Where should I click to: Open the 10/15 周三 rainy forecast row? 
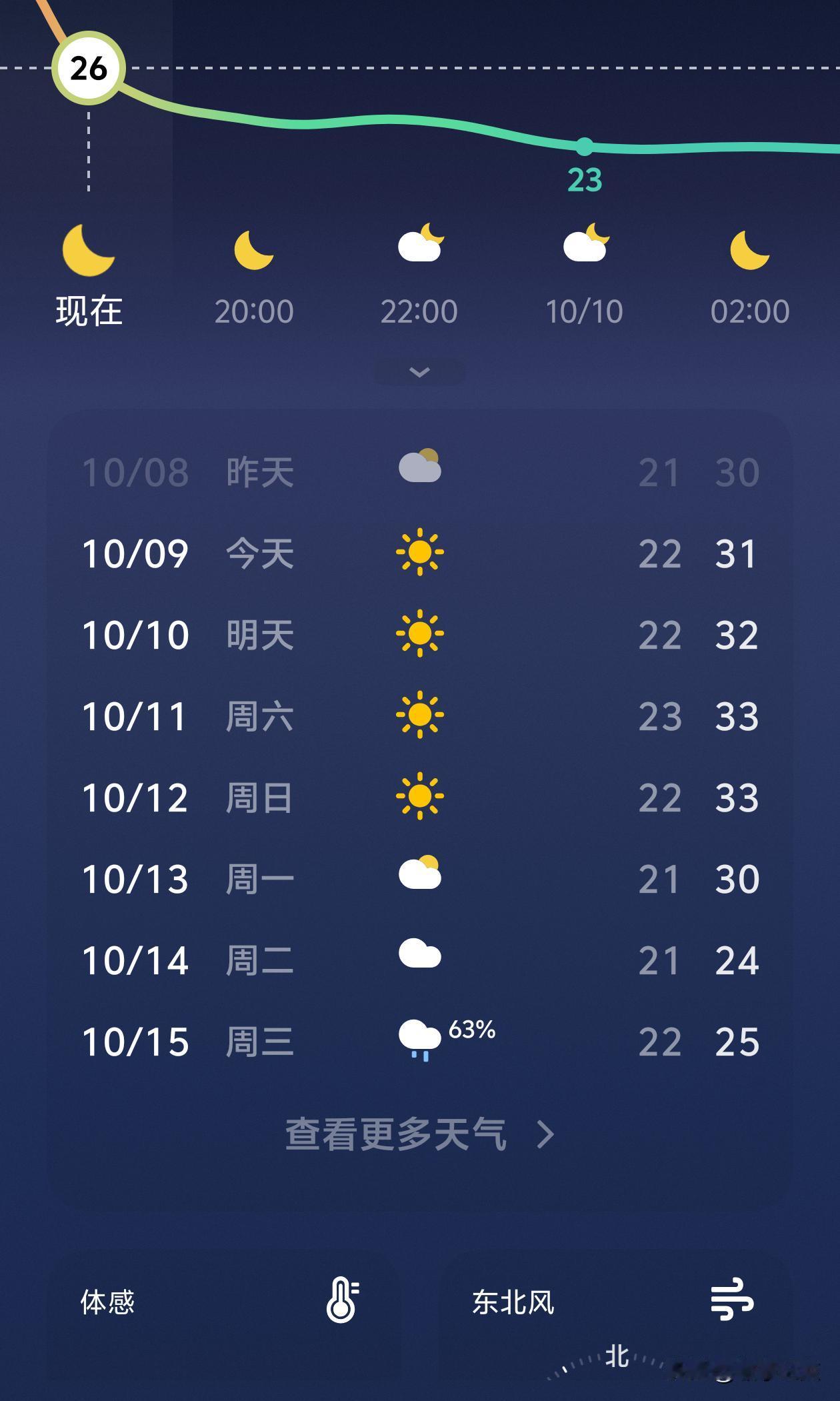point(419,1041)
